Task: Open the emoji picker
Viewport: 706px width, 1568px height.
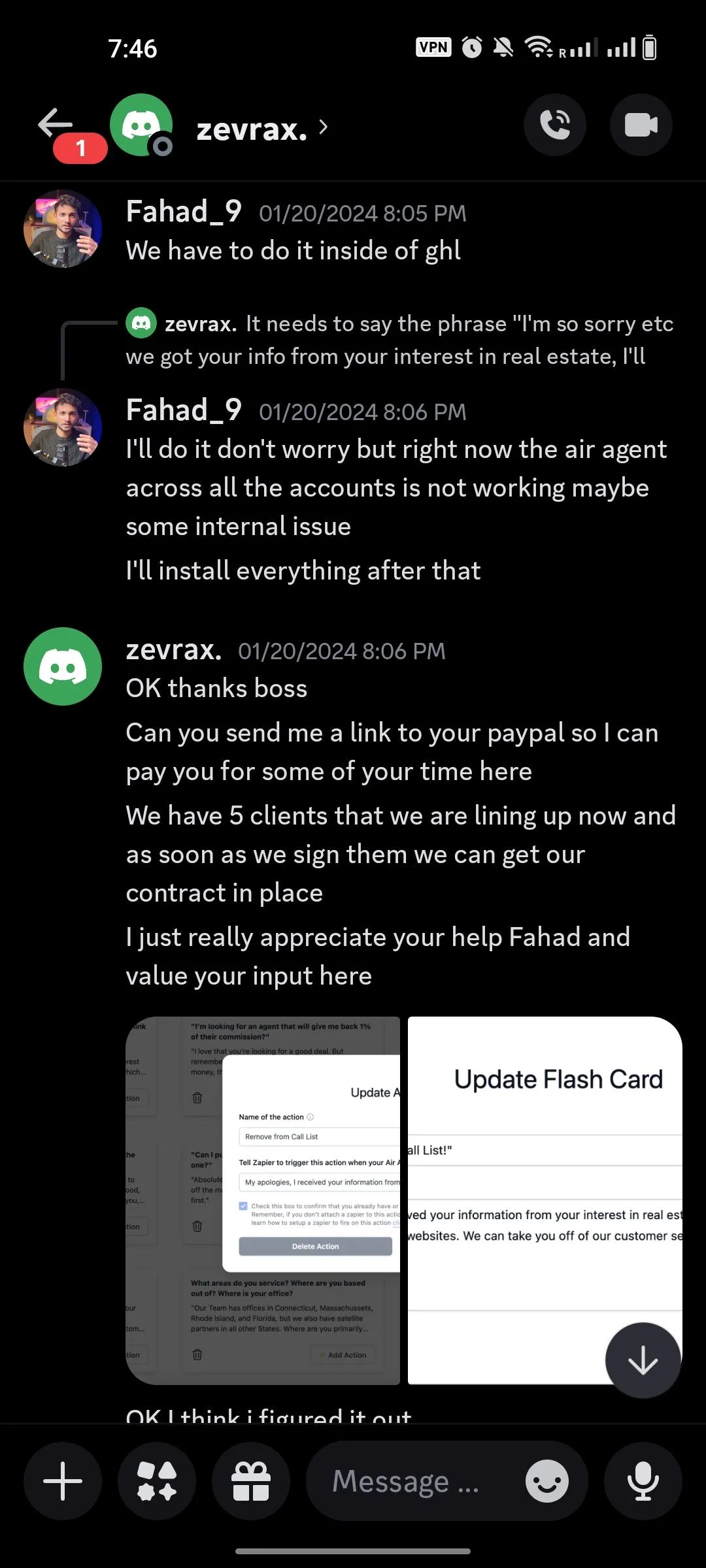Action: 547,1481
